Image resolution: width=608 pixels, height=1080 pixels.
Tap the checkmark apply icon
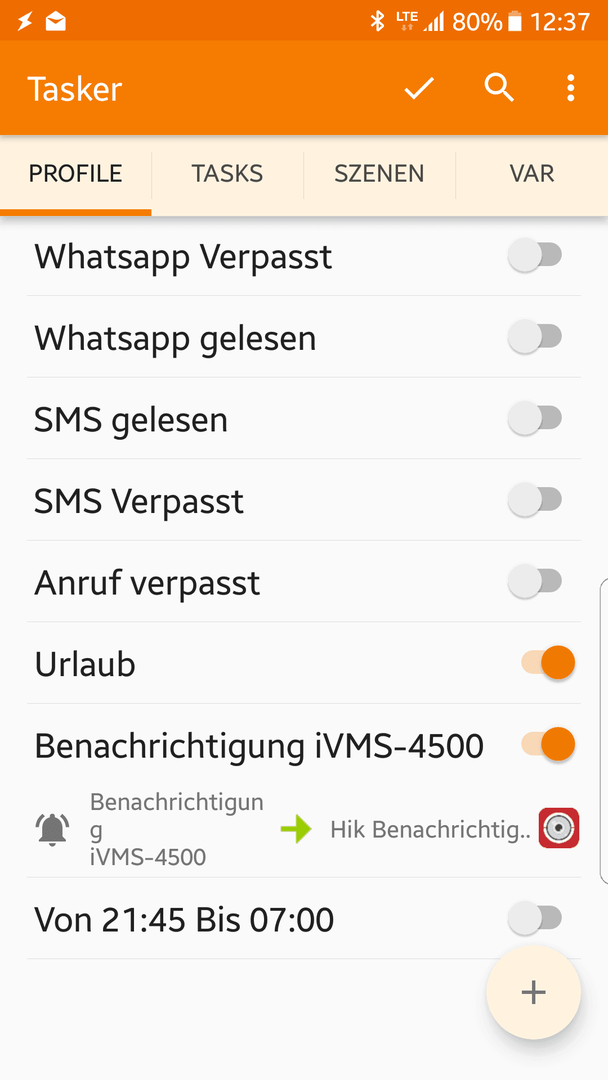(419, 88)
